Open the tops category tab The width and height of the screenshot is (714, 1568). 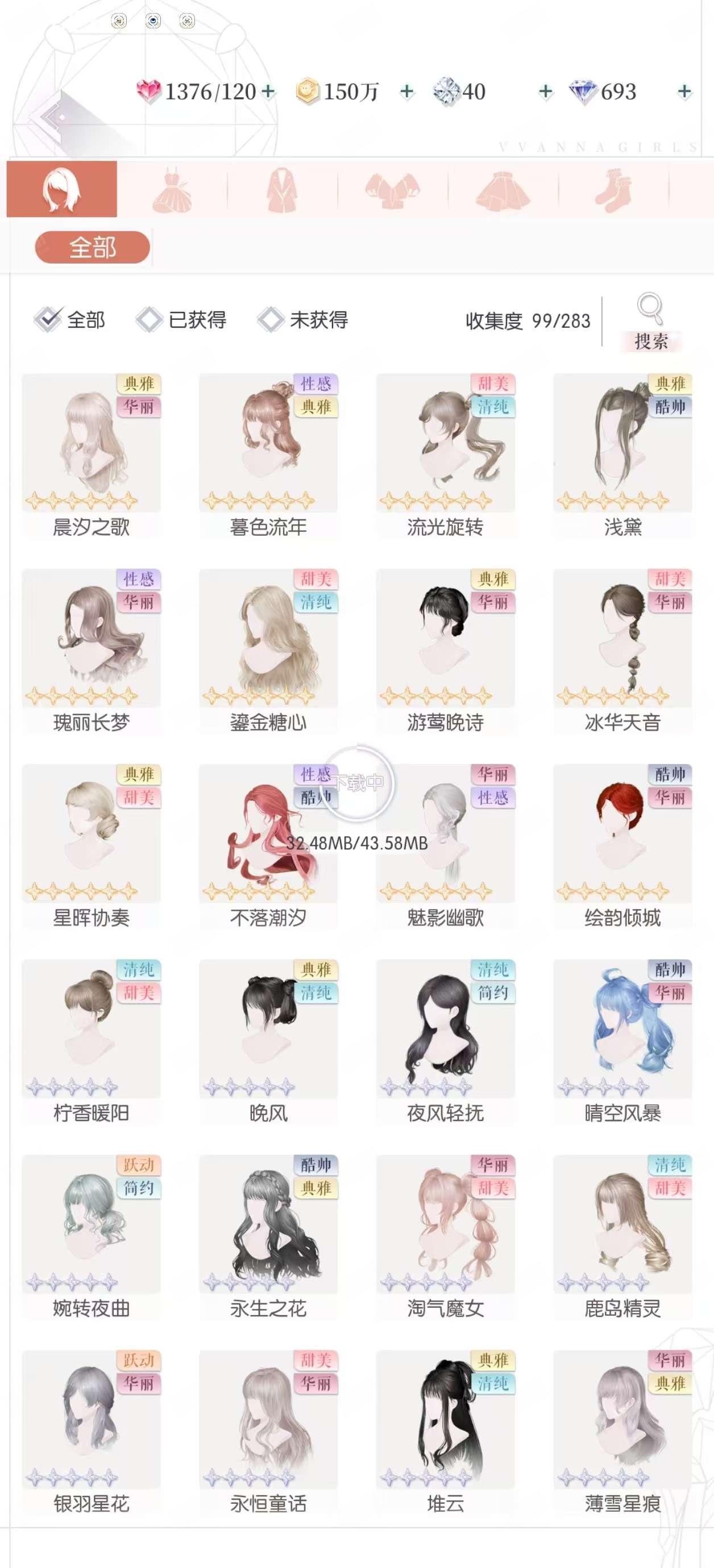pos(392,189)
